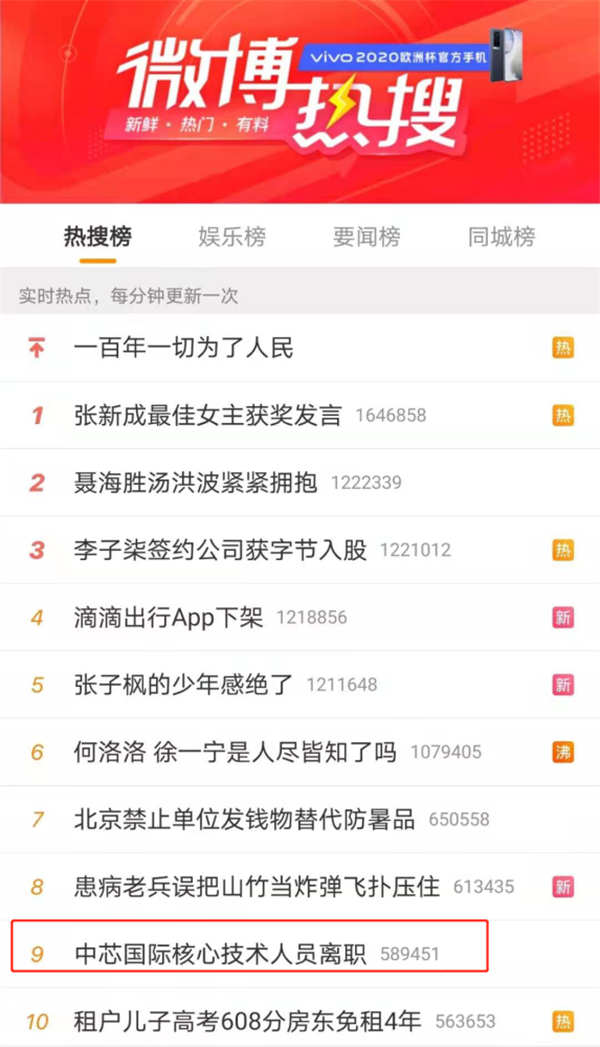600x1047 pixels.
Task: Open the 同城榜 tab
Action: 501,237
